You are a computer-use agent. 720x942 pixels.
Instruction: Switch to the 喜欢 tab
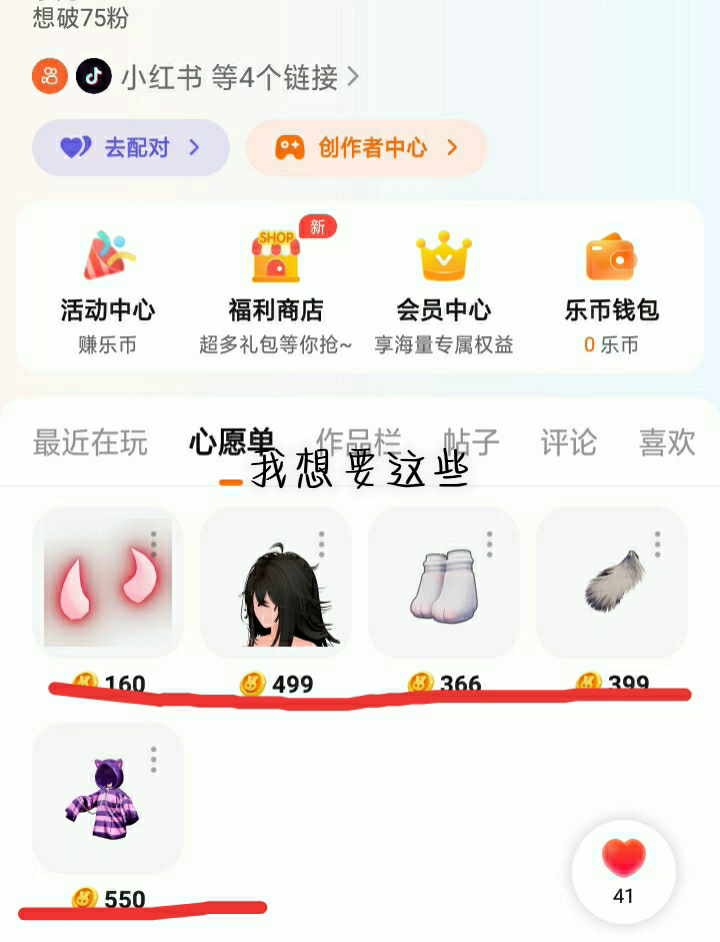[667, 442]
